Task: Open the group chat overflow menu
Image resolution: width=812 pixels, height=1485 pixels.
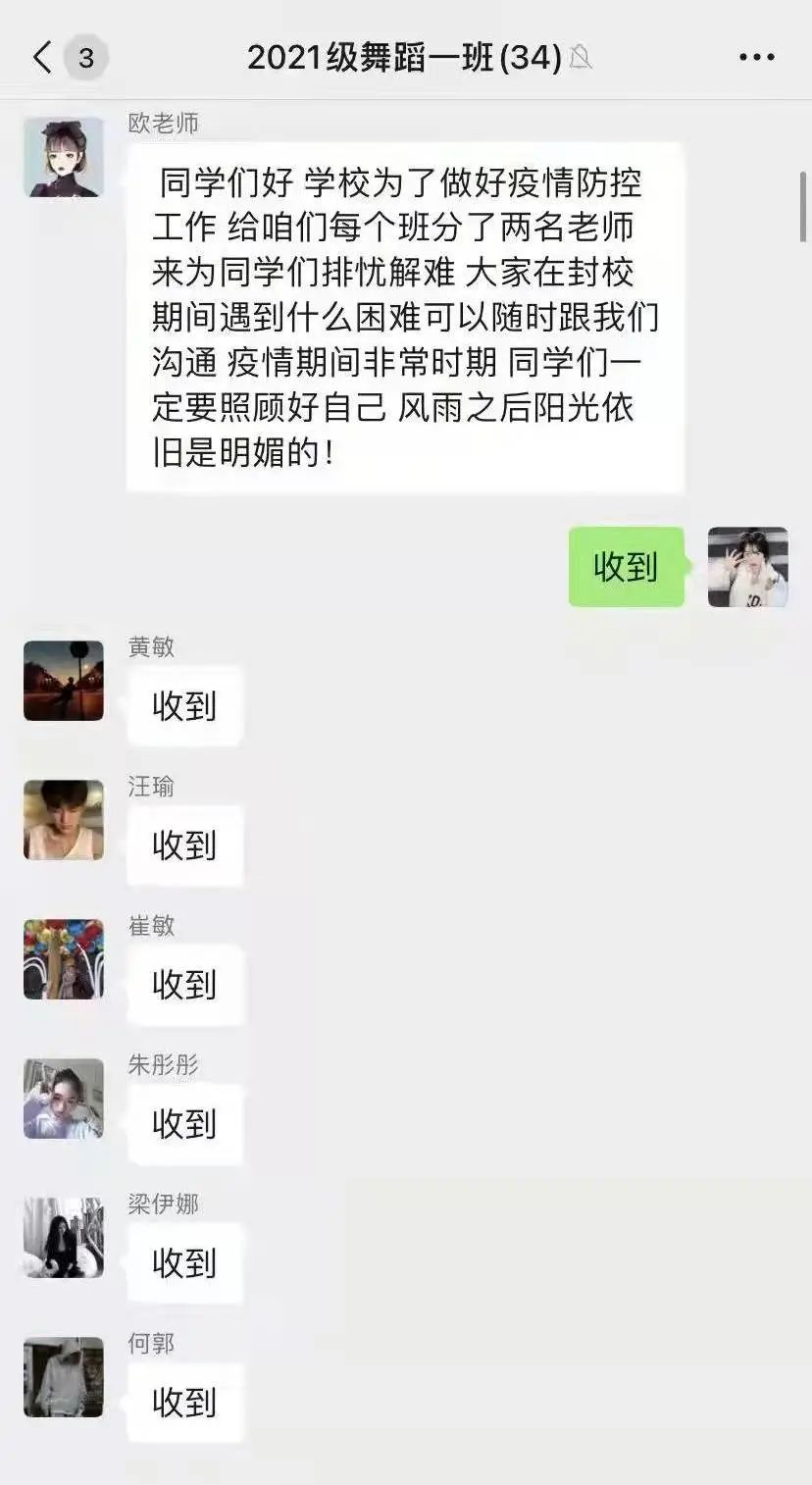Action: 756,58
